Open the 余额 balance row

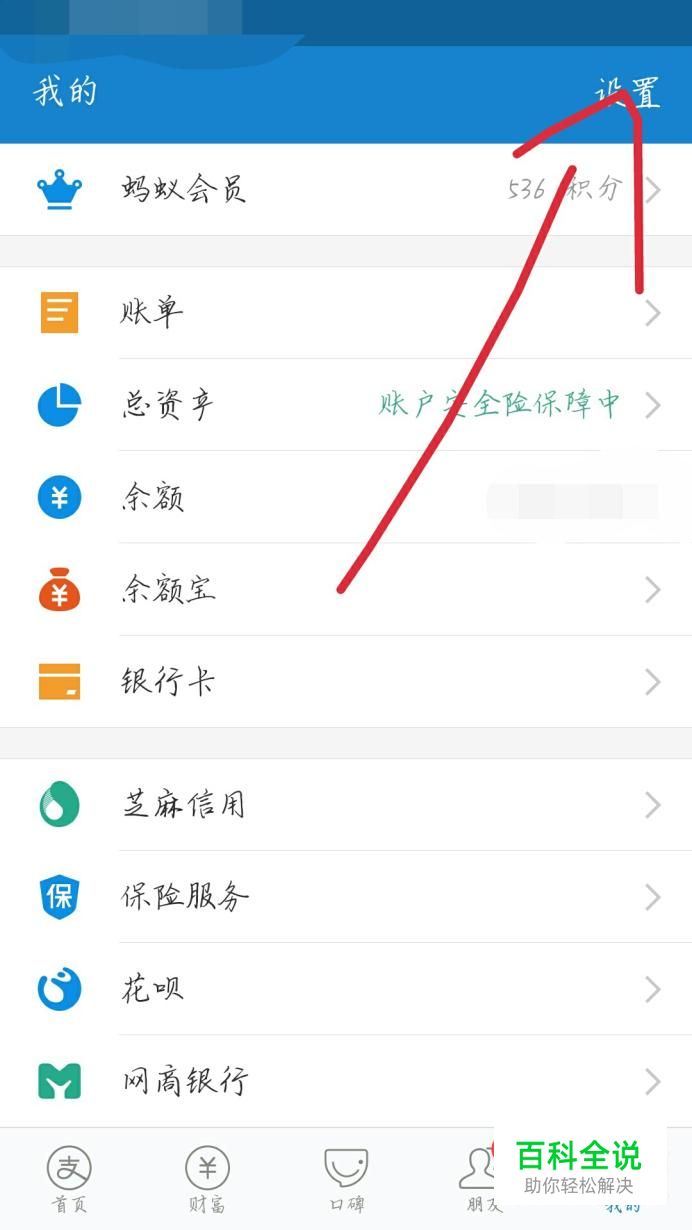(345, 497)
